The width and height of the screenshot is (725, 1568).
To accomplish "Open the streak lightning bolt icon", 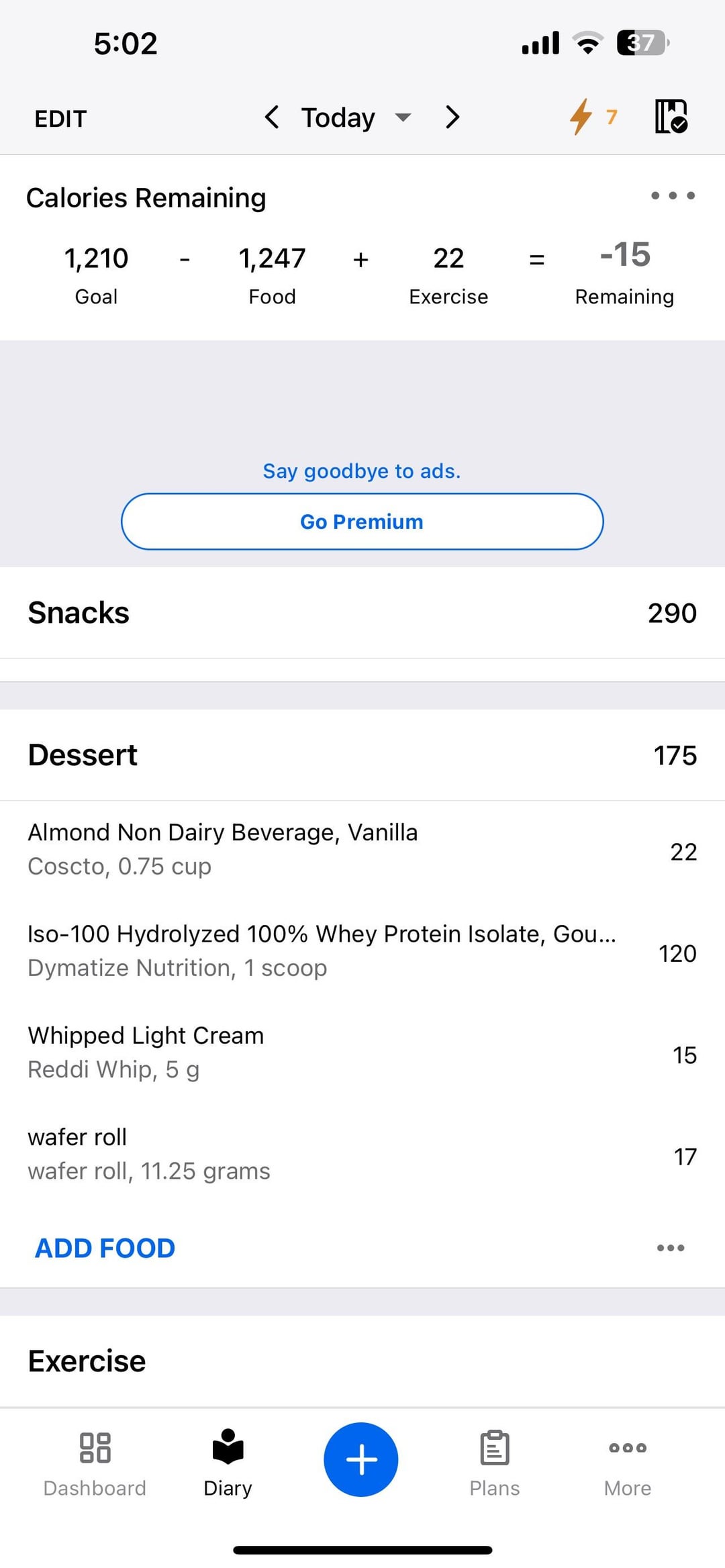I will (x=593, y=117).
